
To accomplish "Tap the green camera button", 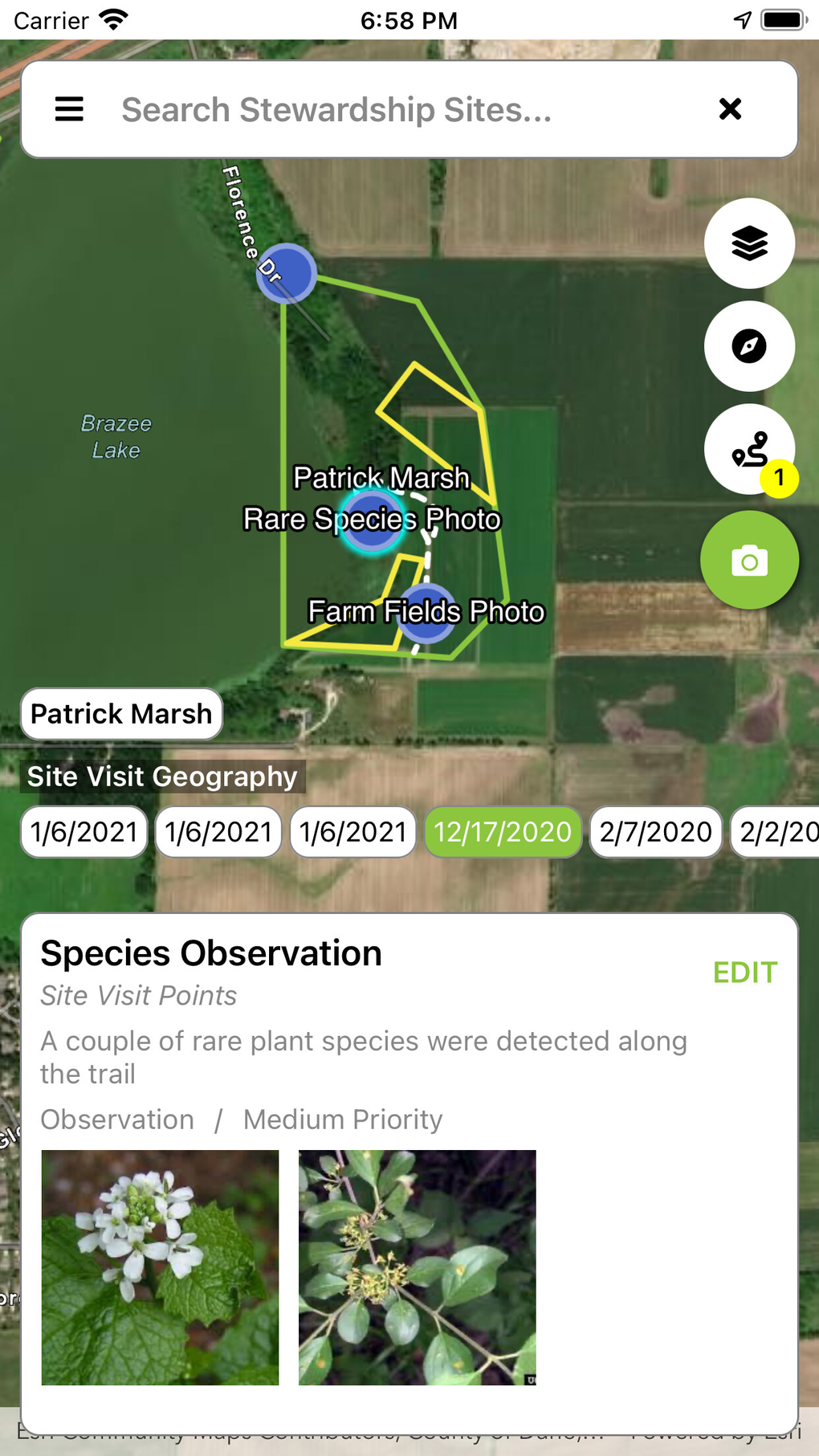I will [749, 561].
